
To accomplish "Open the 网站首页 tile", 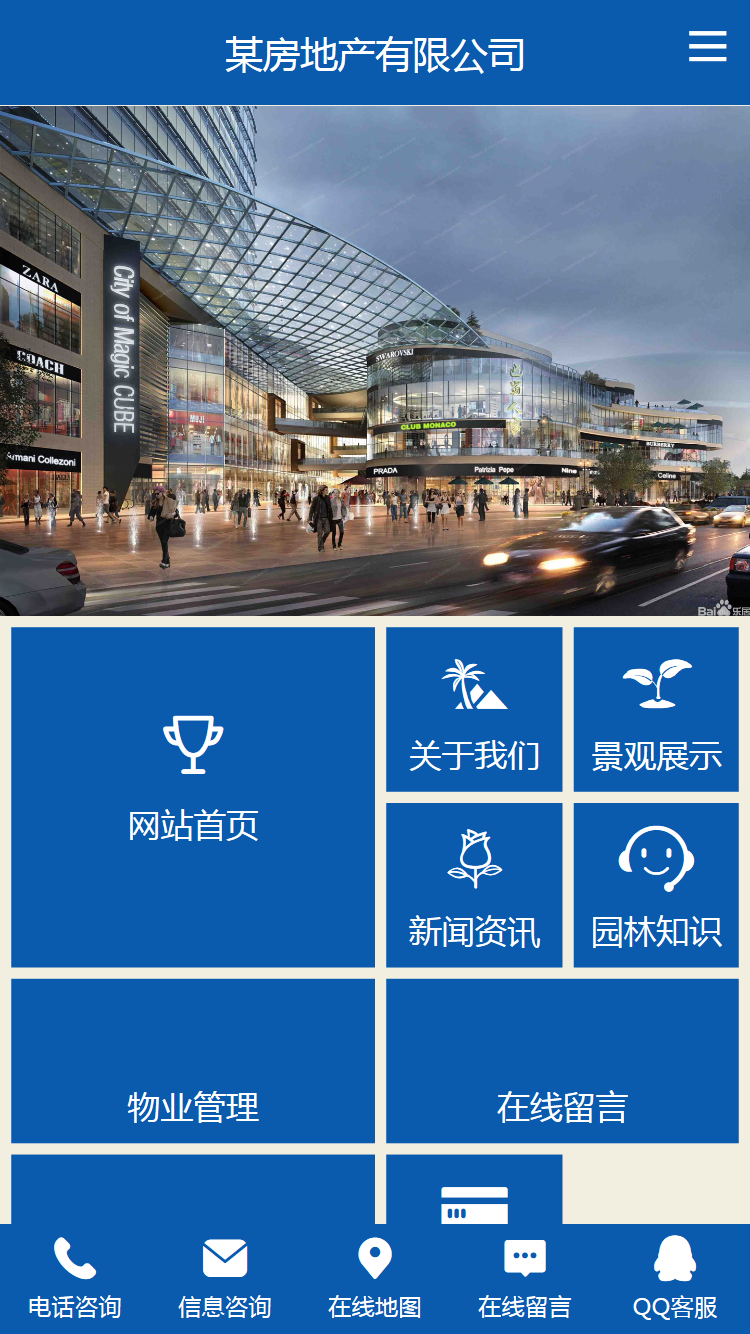I will point(193,797).
